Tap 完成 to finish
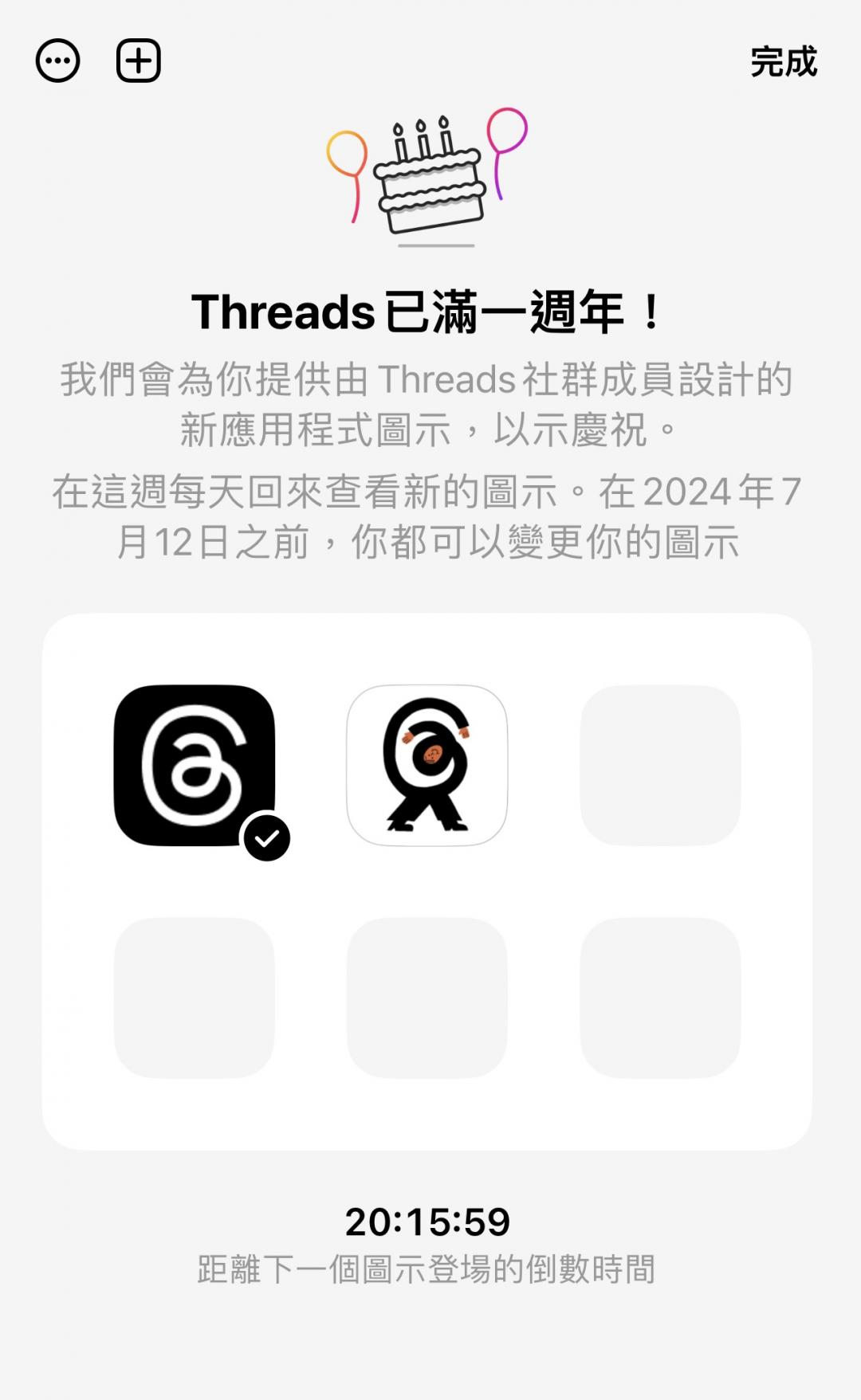Screen dimensions: 861x1400 pos(783,61)
